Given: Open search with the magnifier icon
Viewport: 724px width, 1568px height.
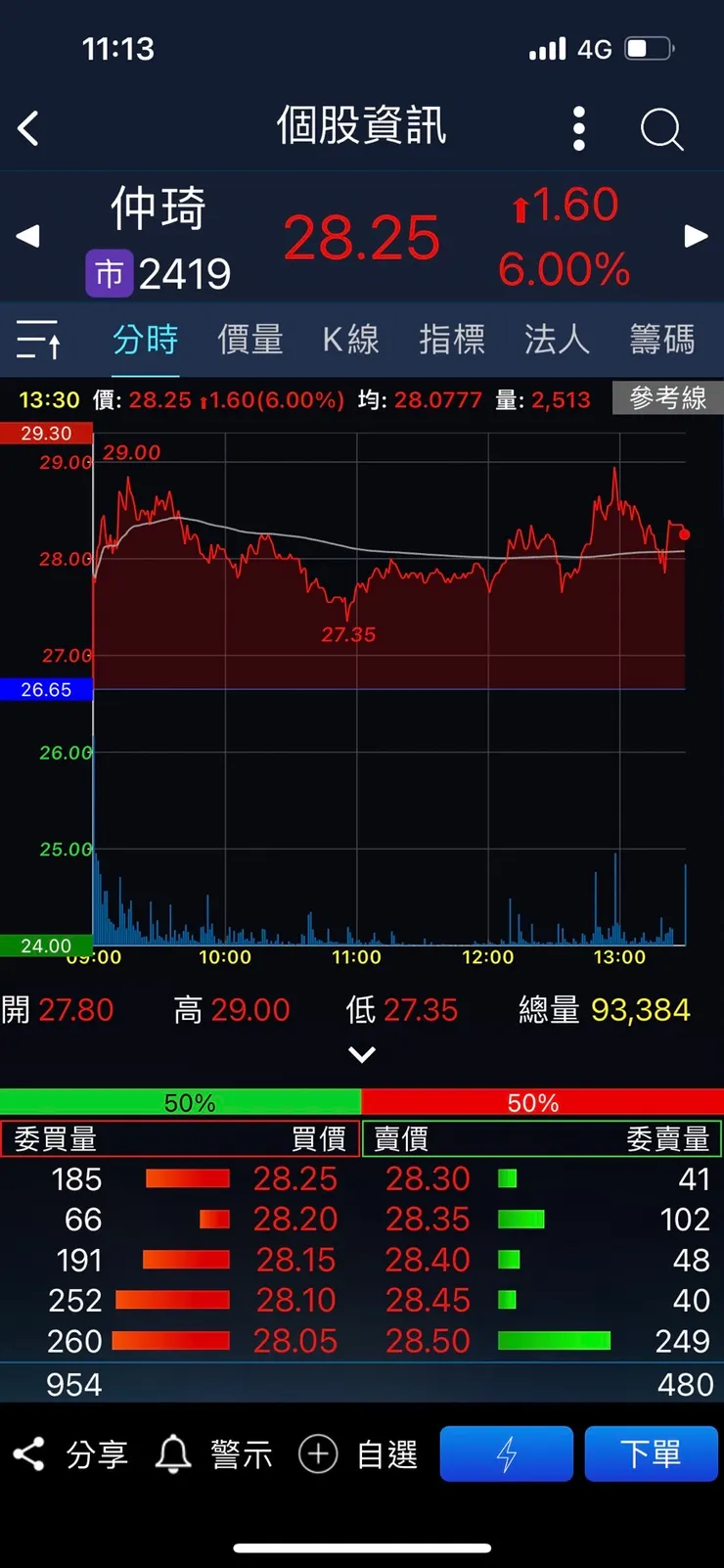Looking at the screenshot, I should [x=661, y=128].
